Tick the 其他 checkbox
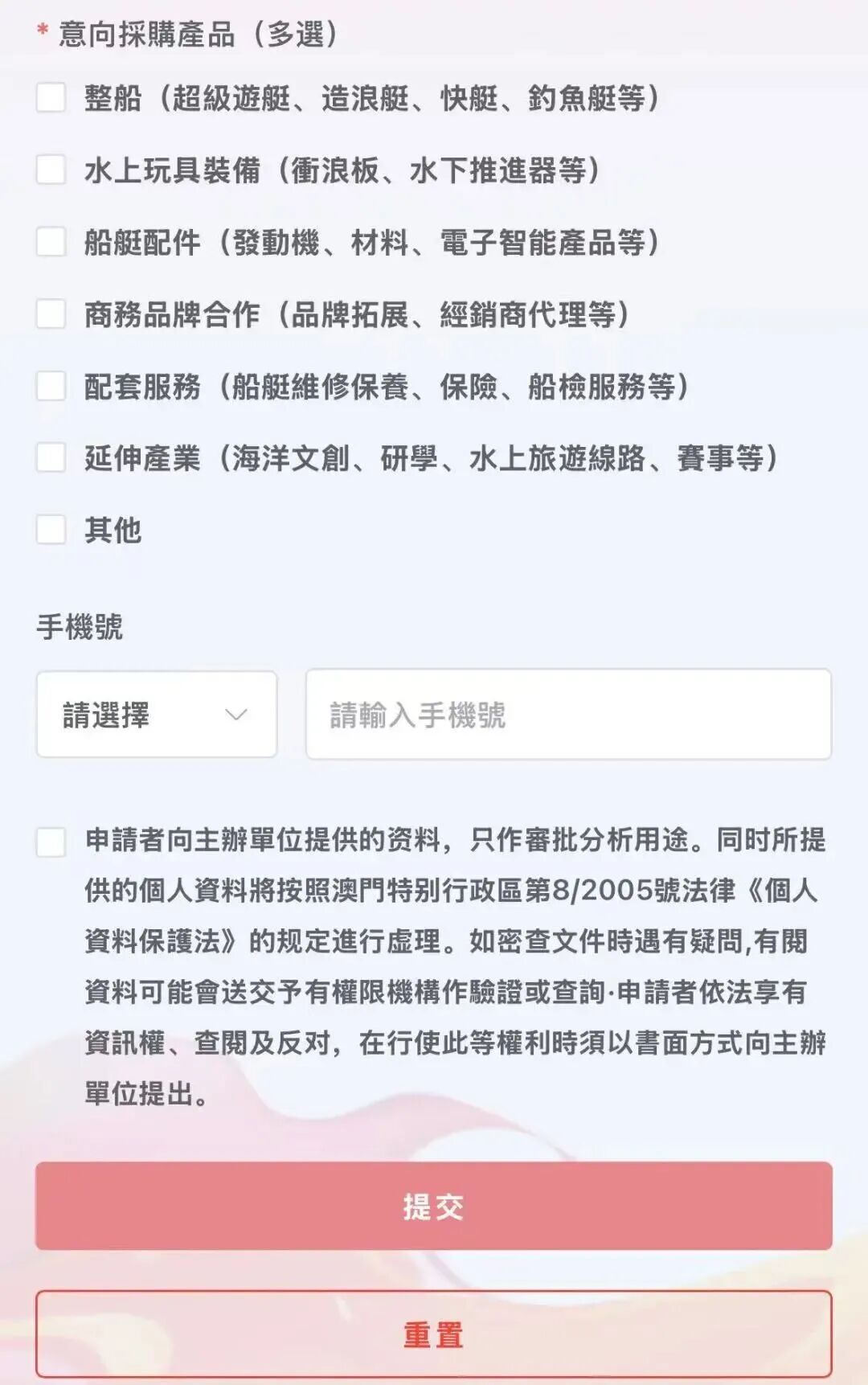Image resolution: width=868 pixels, height=1385 pixels. [51, 530]
